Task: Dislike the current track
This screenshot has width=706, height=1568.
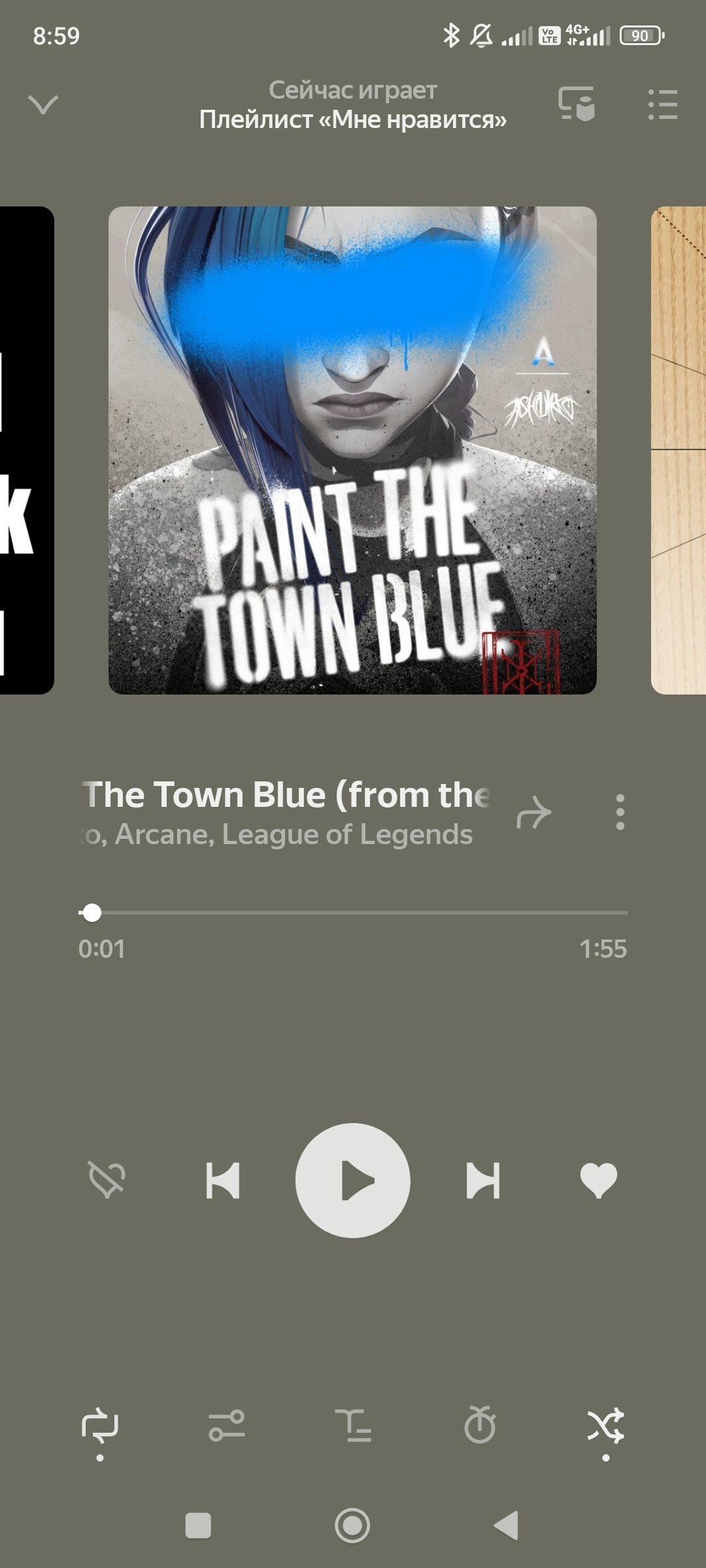Action: [x=107, y=1180]
